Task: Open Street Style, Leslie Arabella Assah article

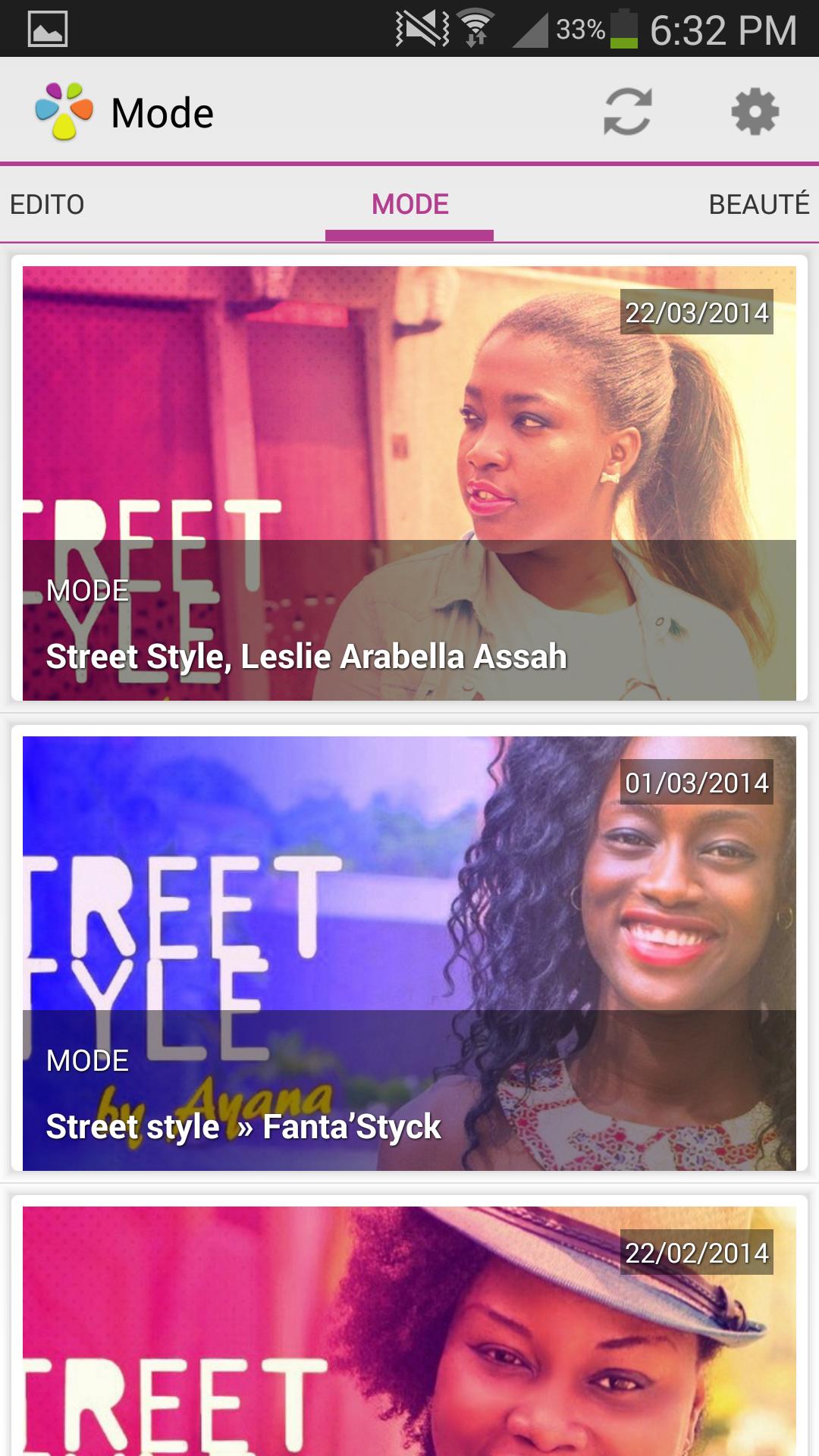Action: (x=409, y=484)
